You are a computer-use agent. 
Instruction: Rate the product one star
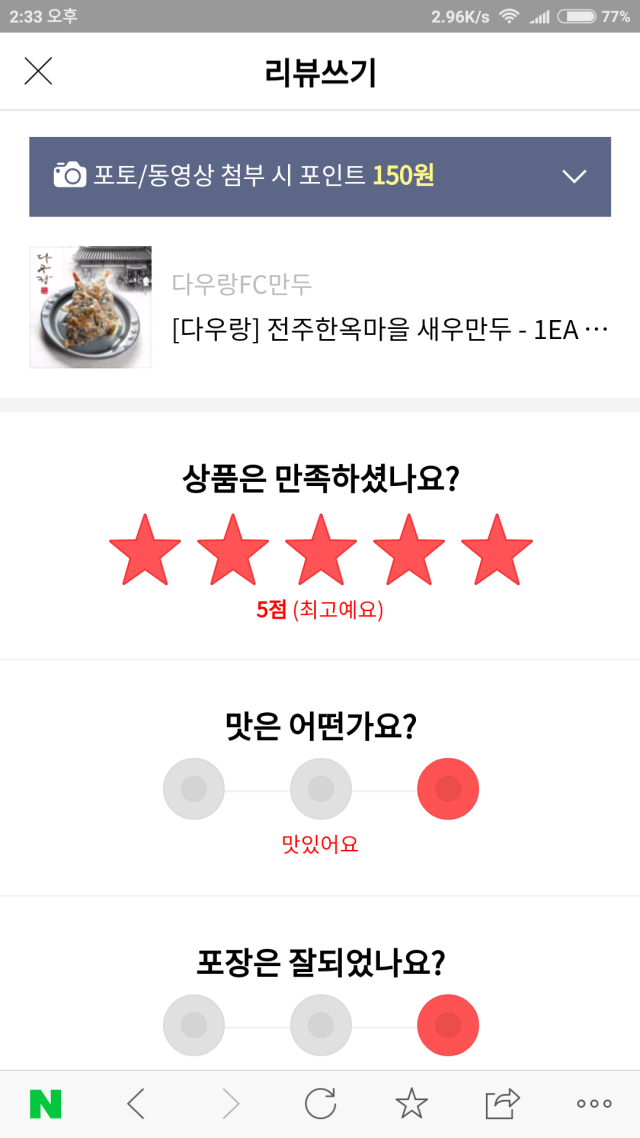[145, 550]
